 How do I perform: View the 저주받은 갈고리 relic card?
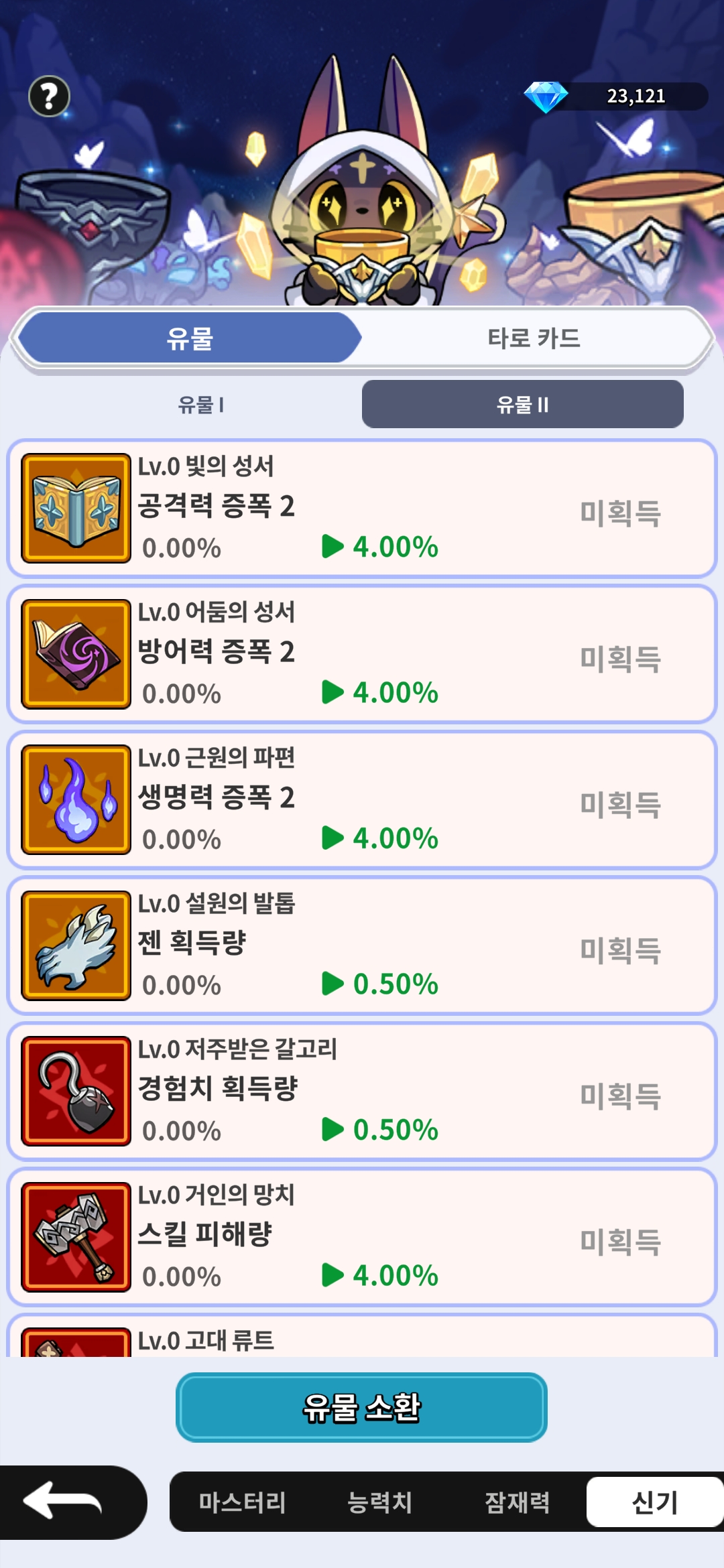(x=362, y=1092)
